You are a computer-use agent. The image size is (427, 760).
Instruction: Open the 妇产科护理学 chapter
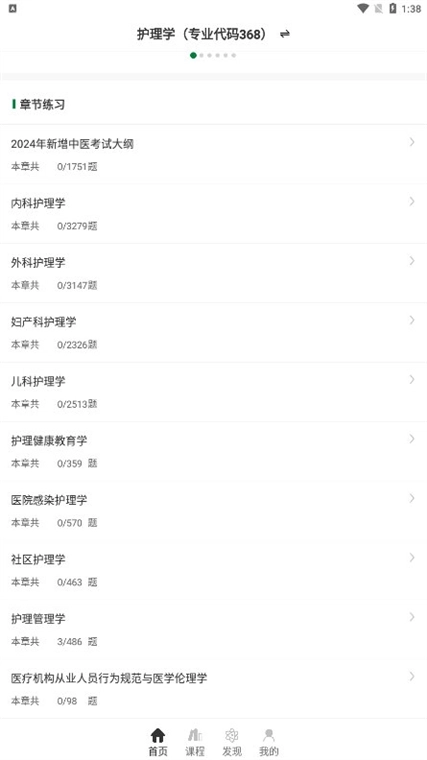pyautogui.click(x=213, y=332)
